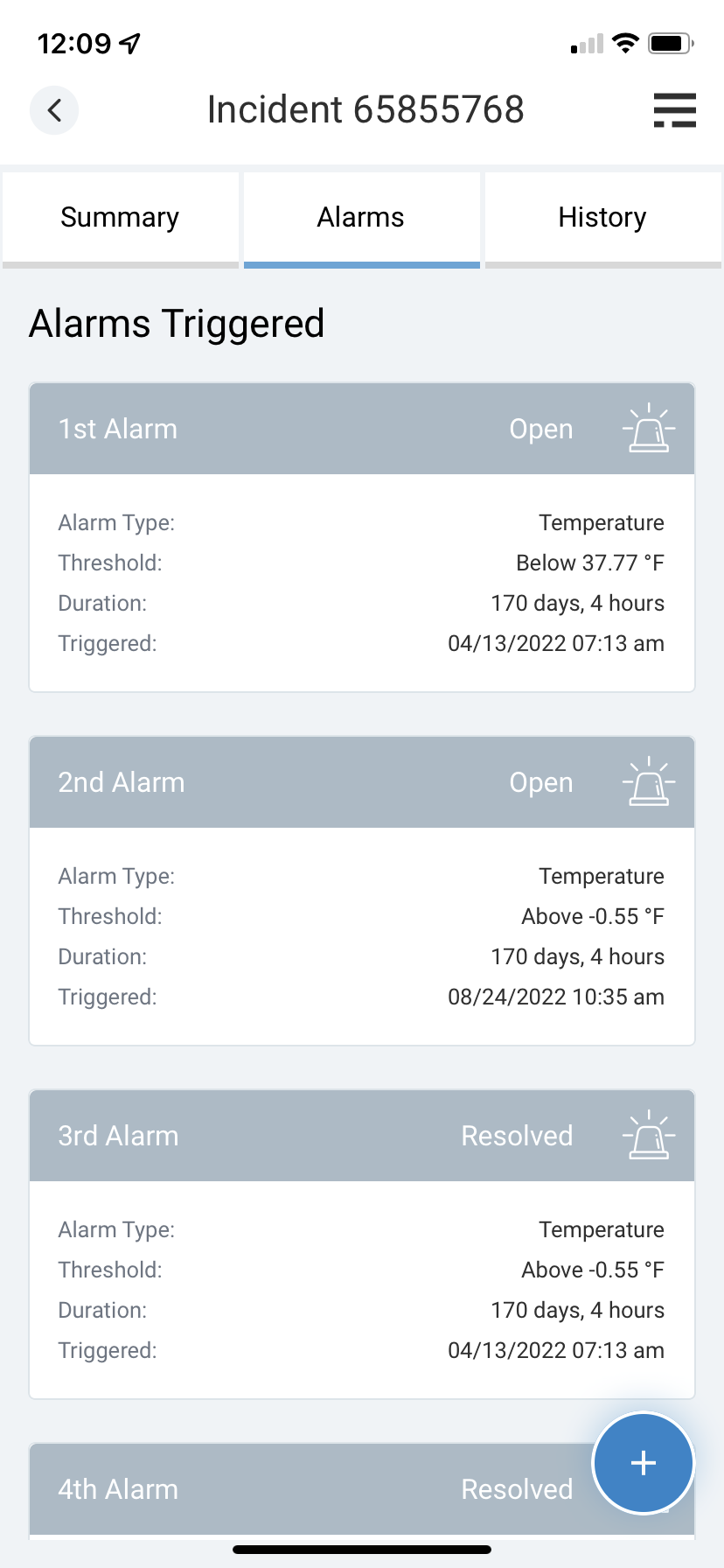Tap the Open status on the 2nd Alarm
The height and width of the screenshot is (1568, 724).
tap(540, 781)
